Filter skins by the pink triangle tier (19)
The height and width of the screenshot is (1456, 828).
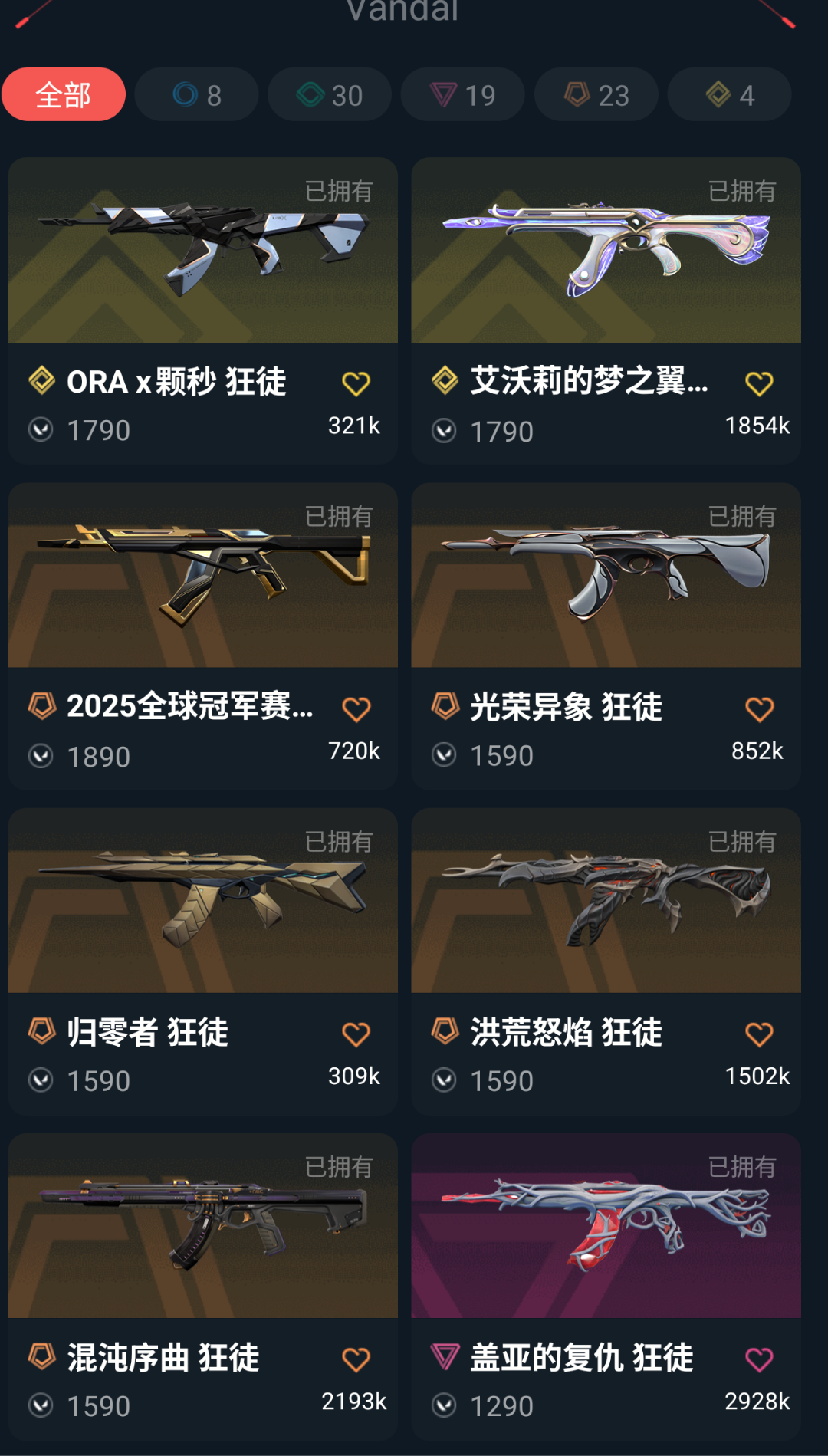463,94
